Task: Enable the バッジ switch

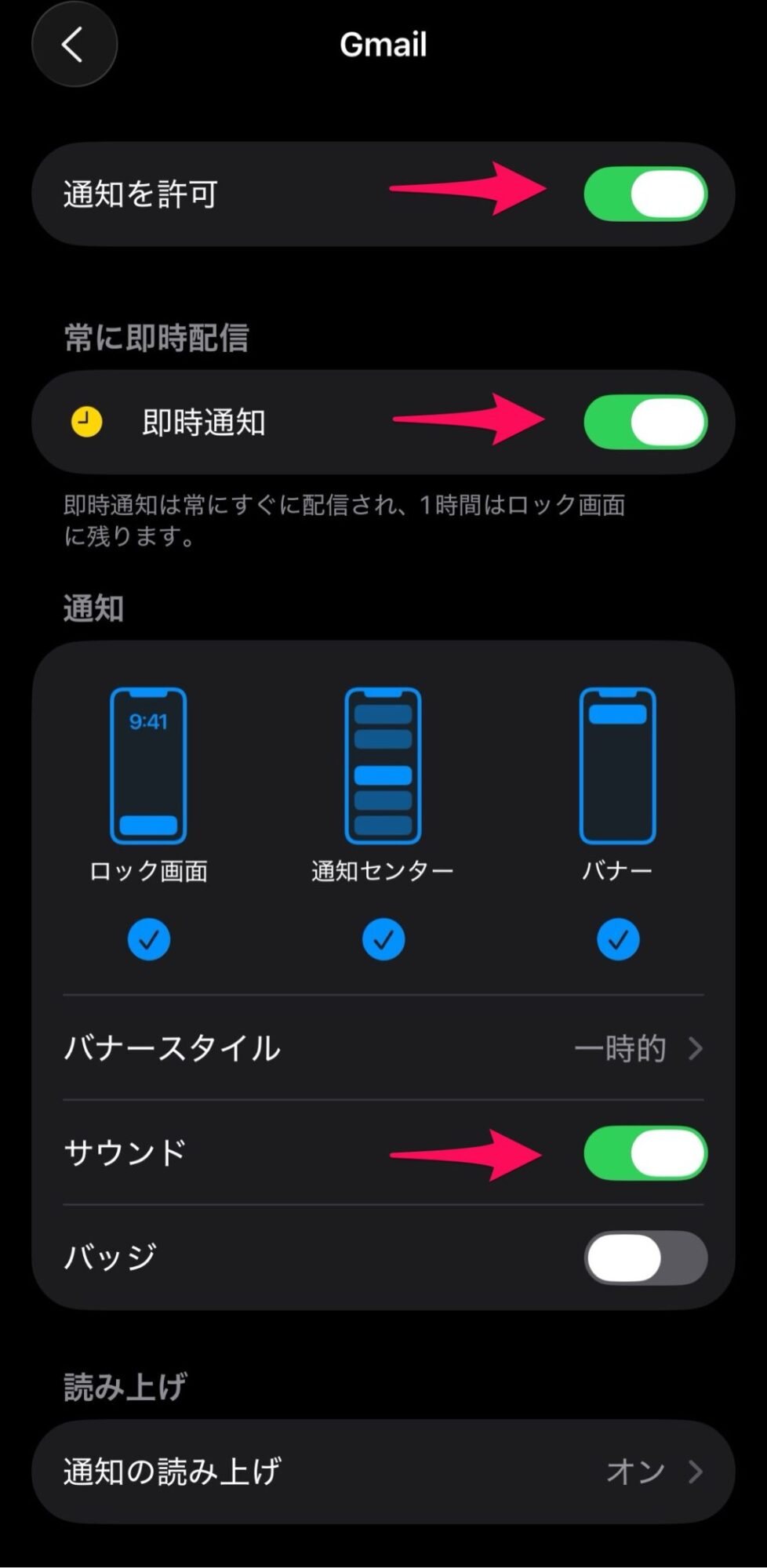Action: click(645, 1257)
